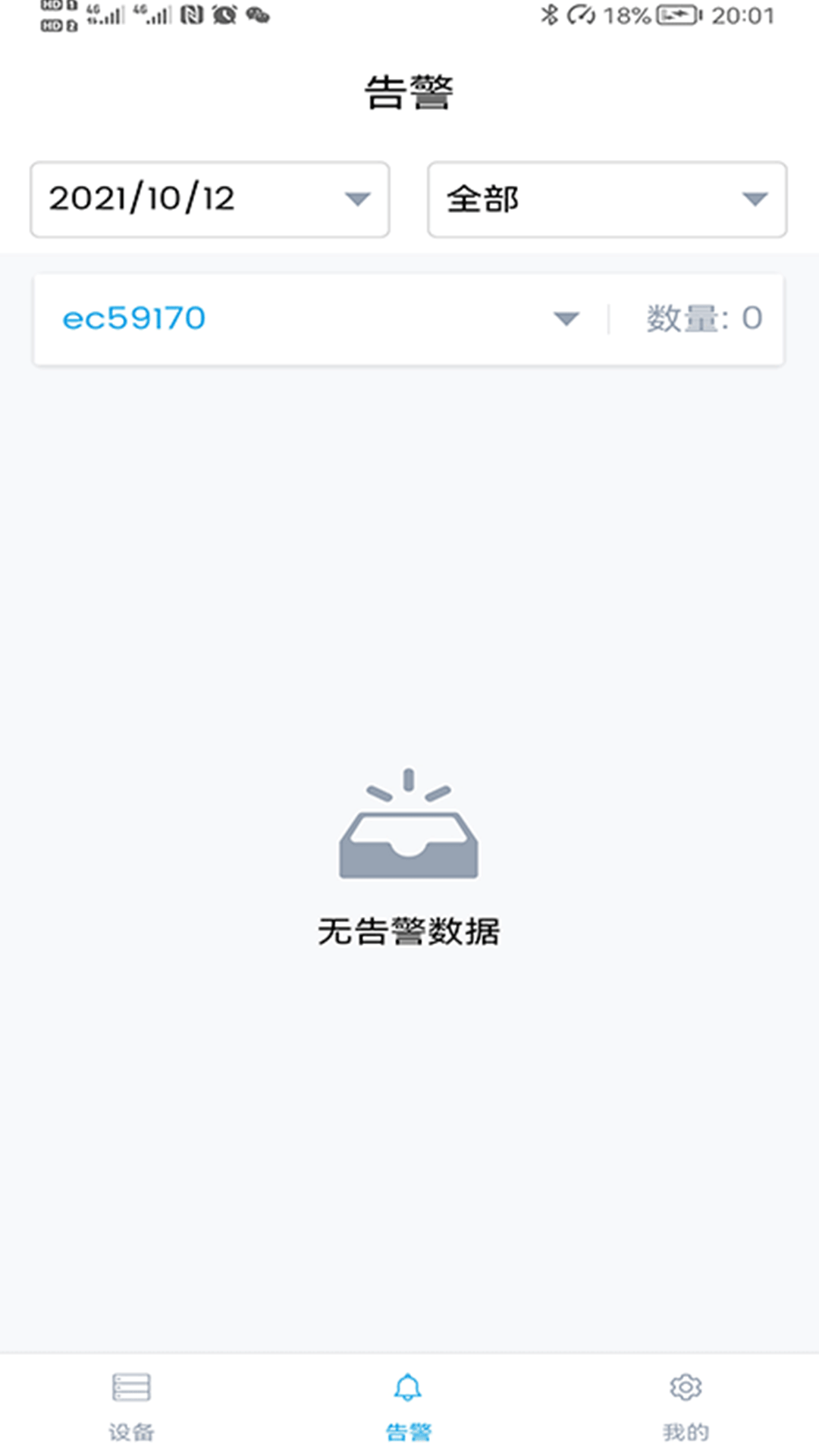
Task: Tap the 数量: 0 counter
Action: [703, 318]
